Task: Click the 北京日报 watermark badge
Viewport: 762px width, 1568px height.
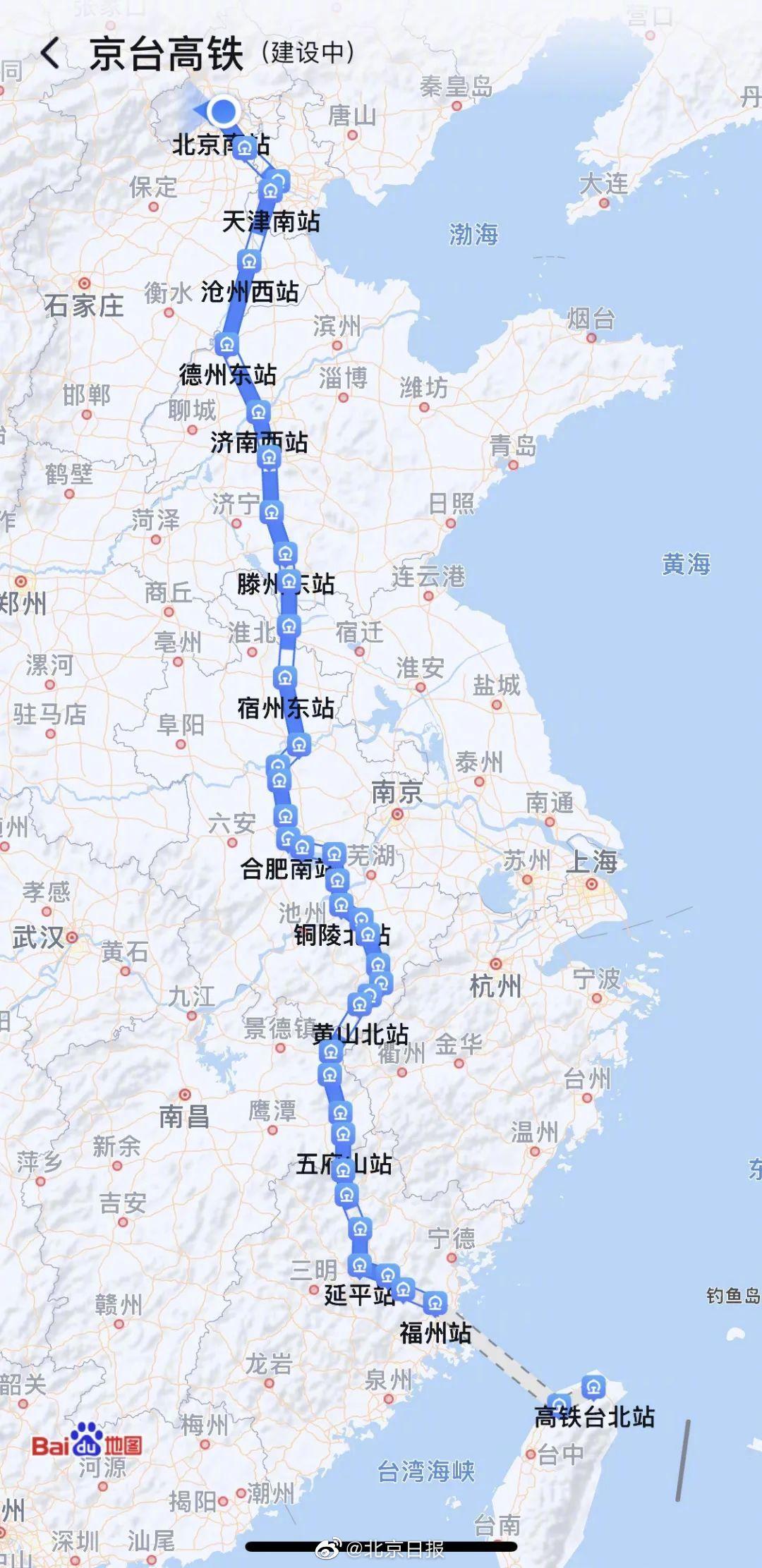Action: click(x=381, y=1549)
